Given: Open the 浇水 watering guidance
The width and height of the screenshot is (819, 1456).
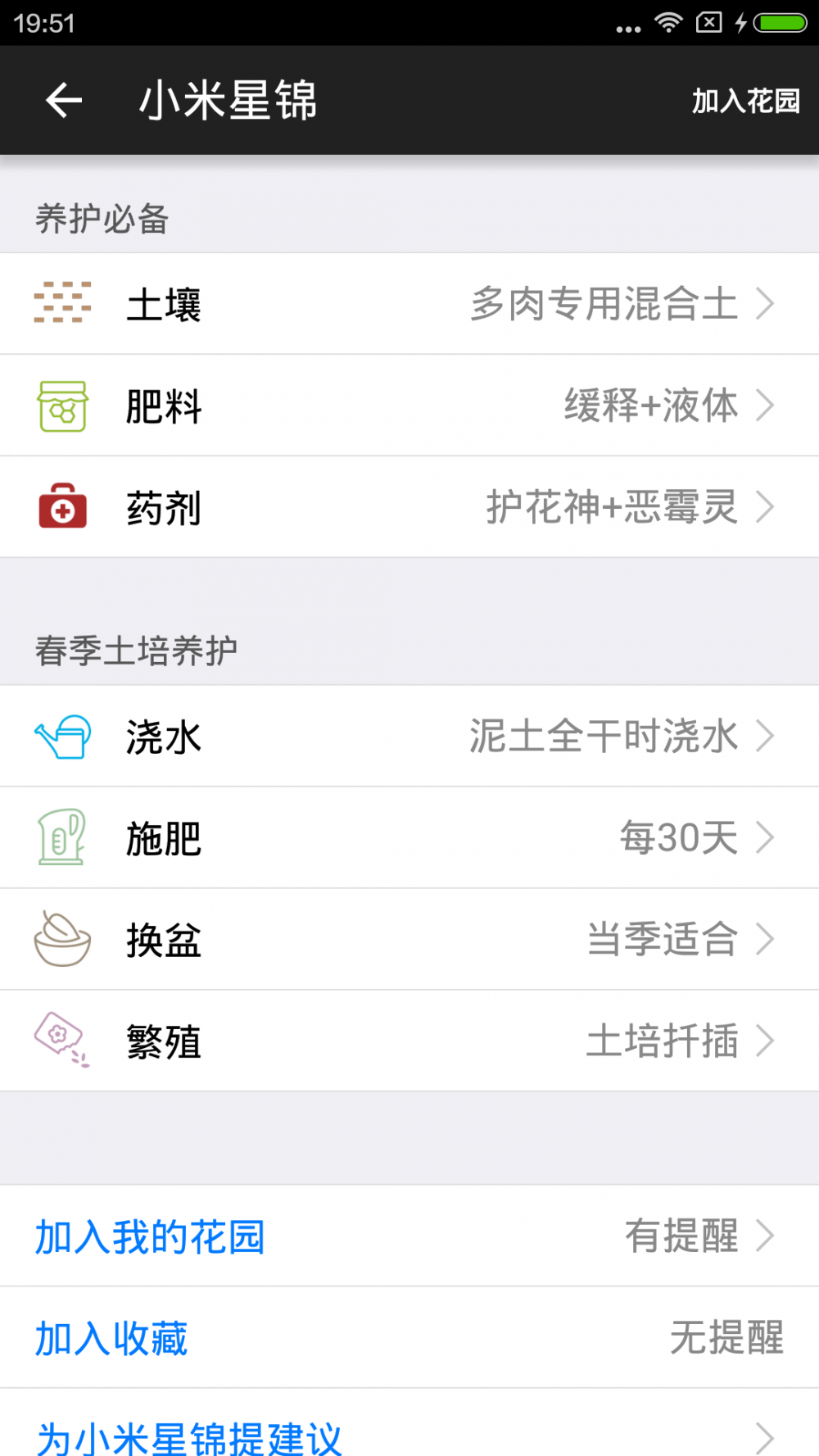Looking at the screenshot, I should (409, 736).
